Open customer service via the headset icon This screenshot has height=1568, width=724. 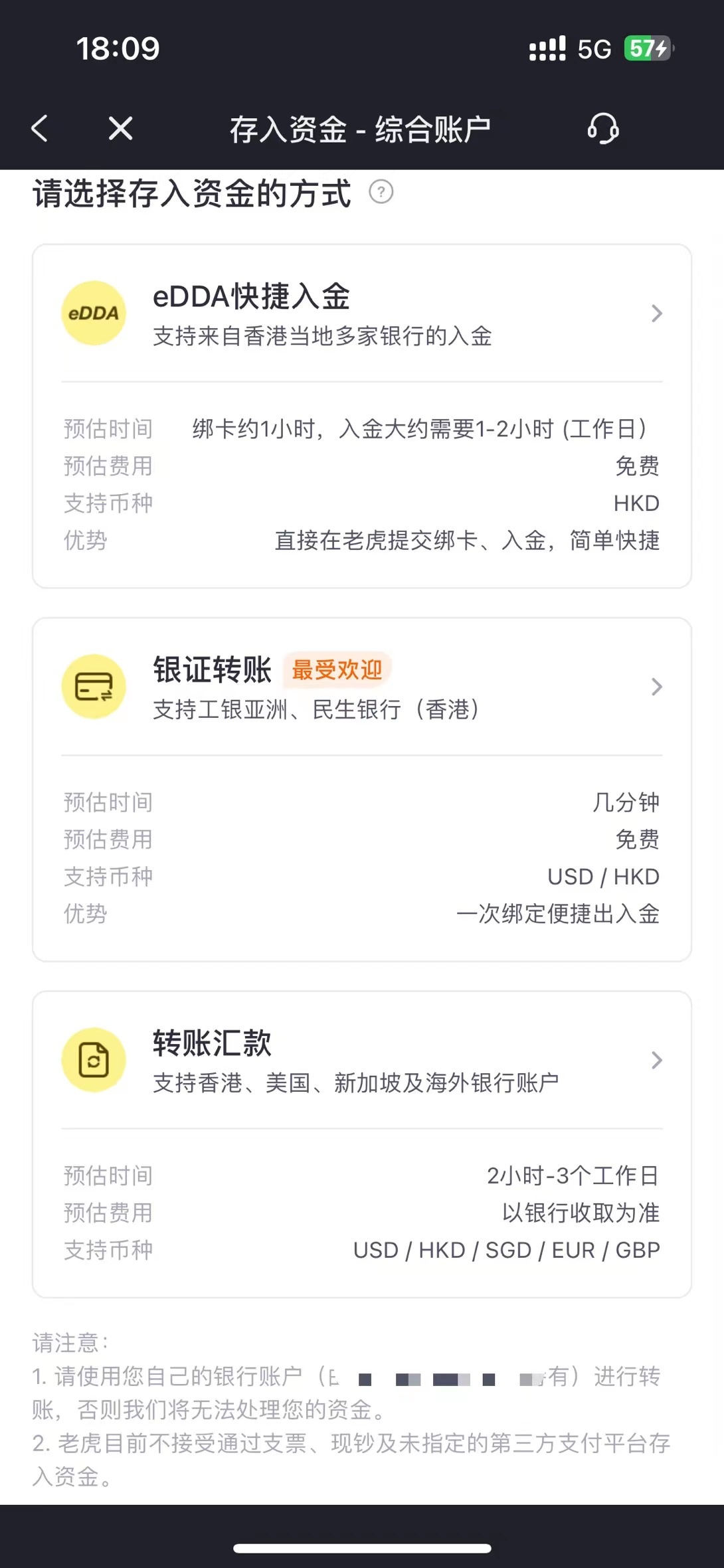coord(603,129)
